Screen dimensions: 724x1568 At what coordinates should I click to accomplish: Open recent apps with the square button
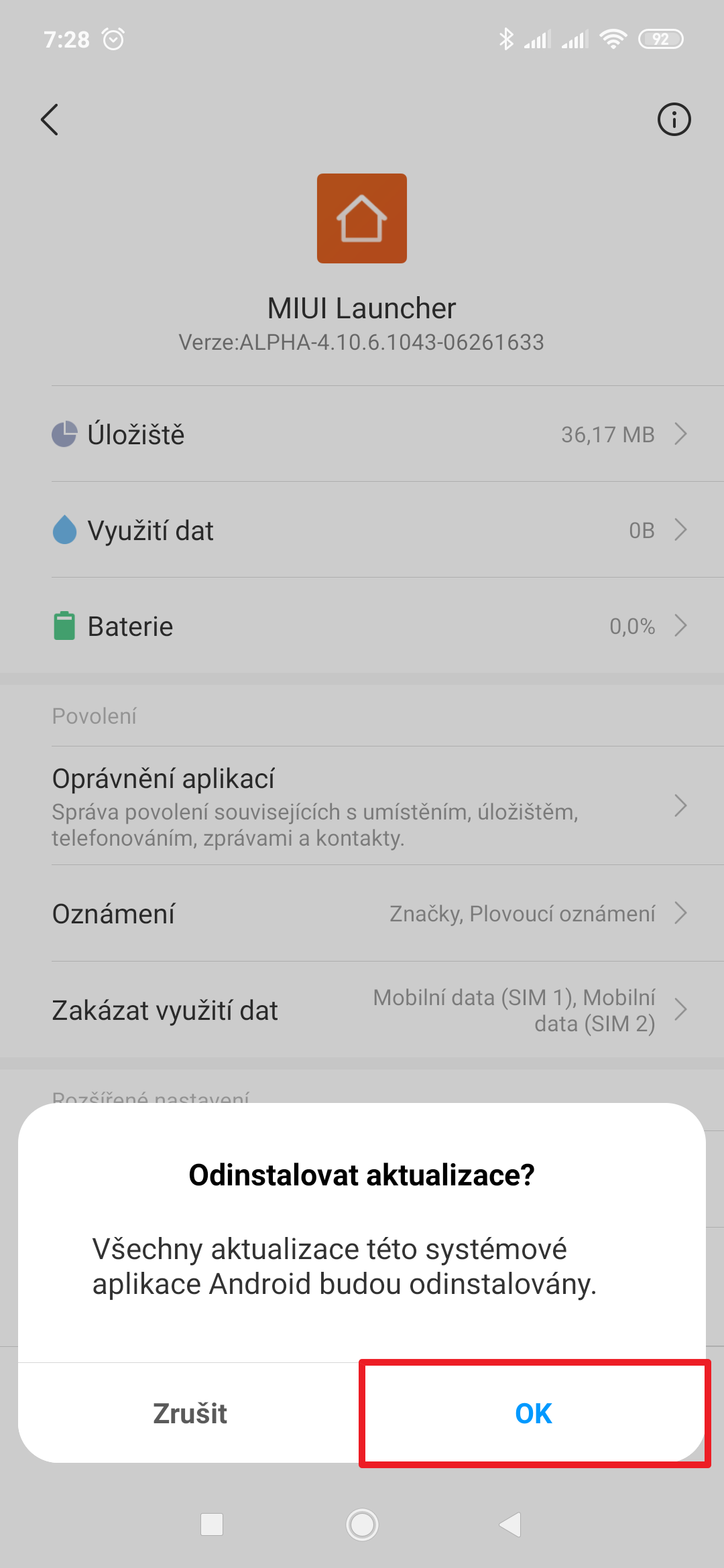pos(212,1524)
